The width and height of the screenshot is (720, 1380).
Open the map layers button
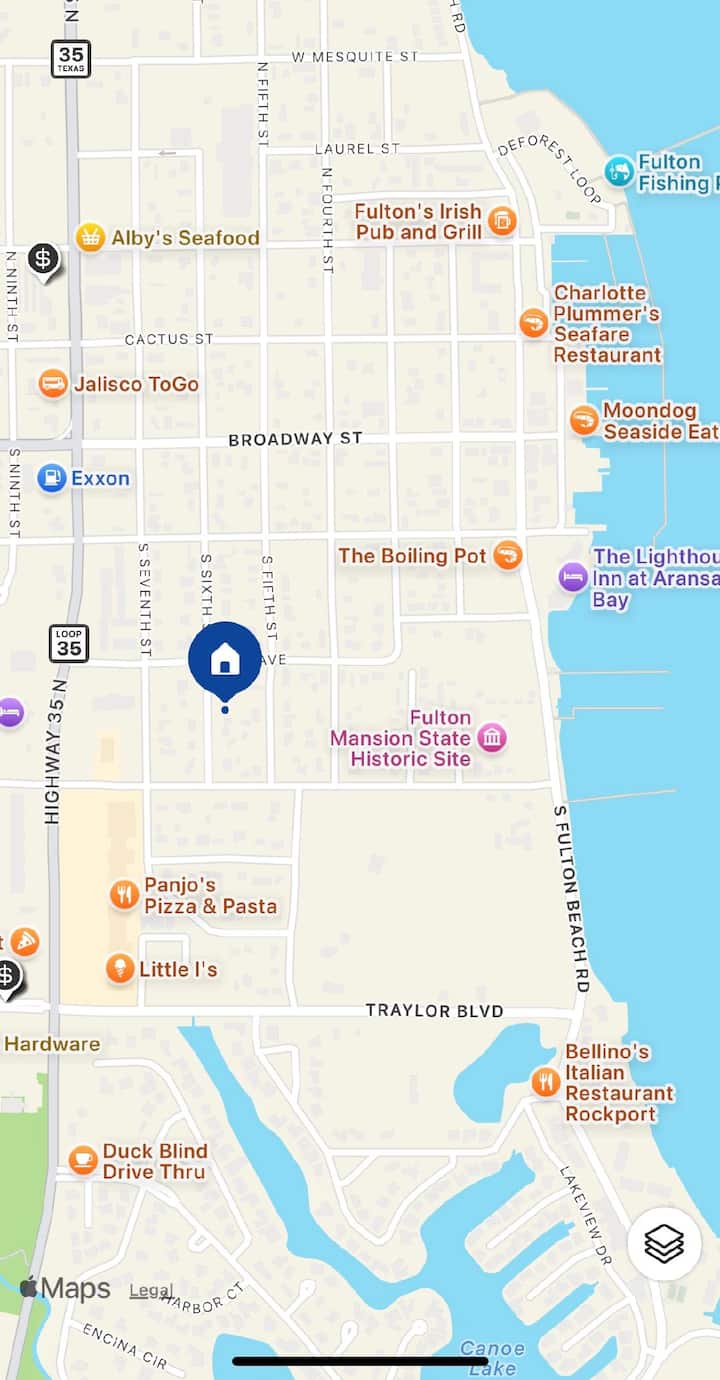pos(664,1243)
